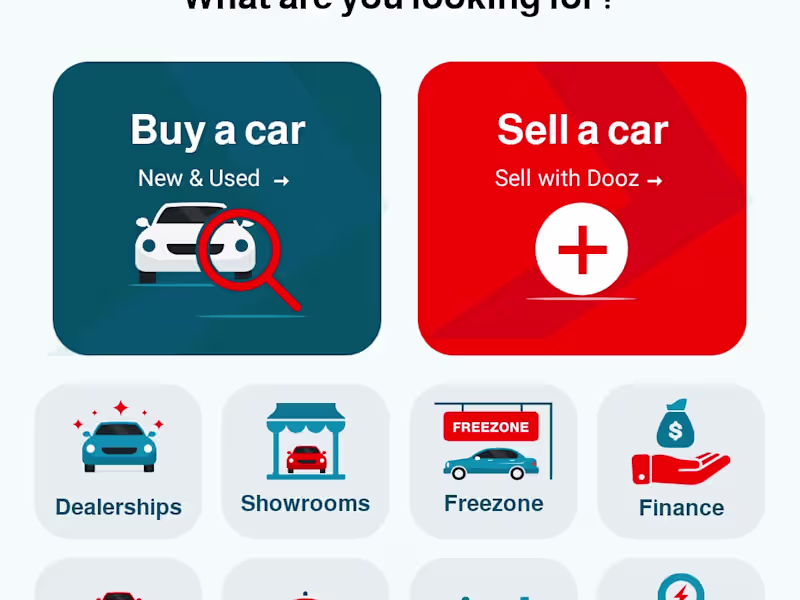The width and height of the screenshot is (800, 600).
Task: Open the Freezone tile
Action: [493, 461]
